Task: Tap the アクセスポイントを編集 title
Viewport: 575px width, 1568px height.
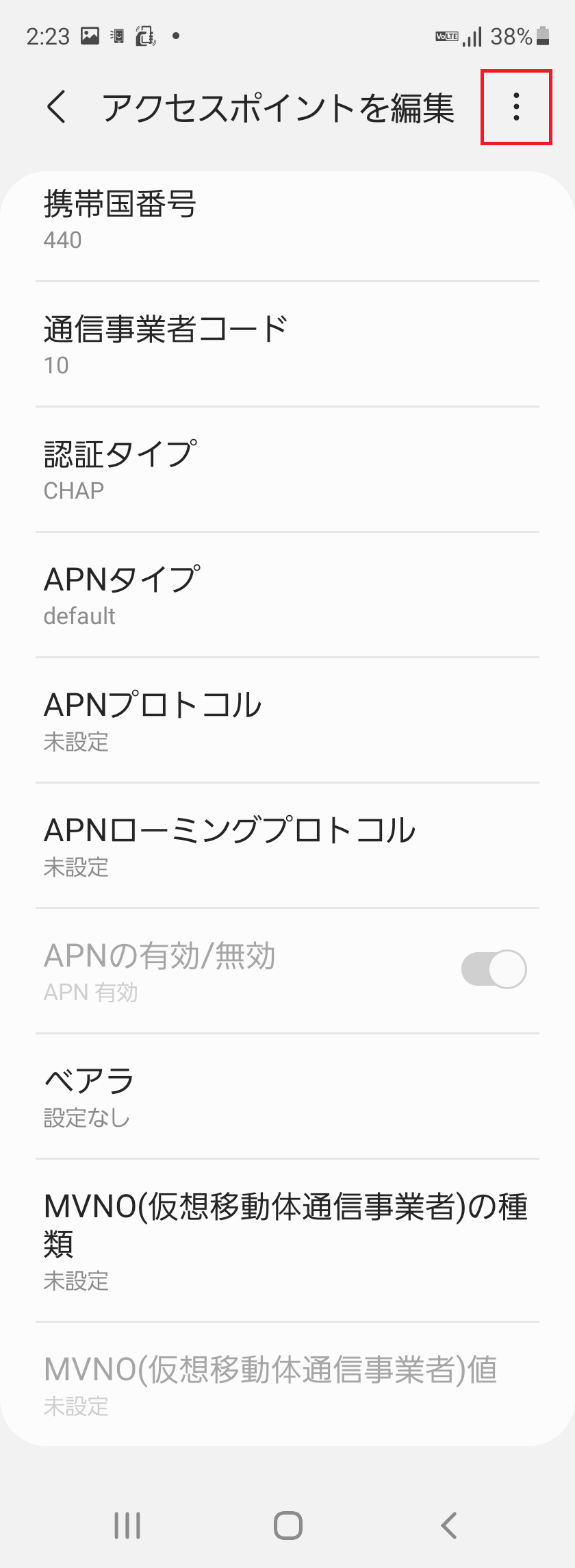Action: (x=277, y=108)
